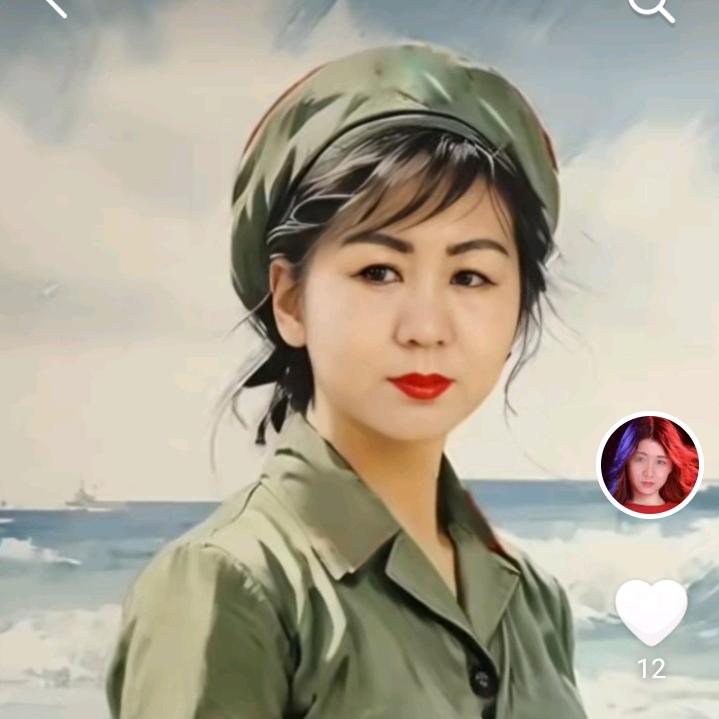The width and height of the screenshot is (719, 719).
Task: Open search with the magnifier icon
Action: click(x=650, y=8)
